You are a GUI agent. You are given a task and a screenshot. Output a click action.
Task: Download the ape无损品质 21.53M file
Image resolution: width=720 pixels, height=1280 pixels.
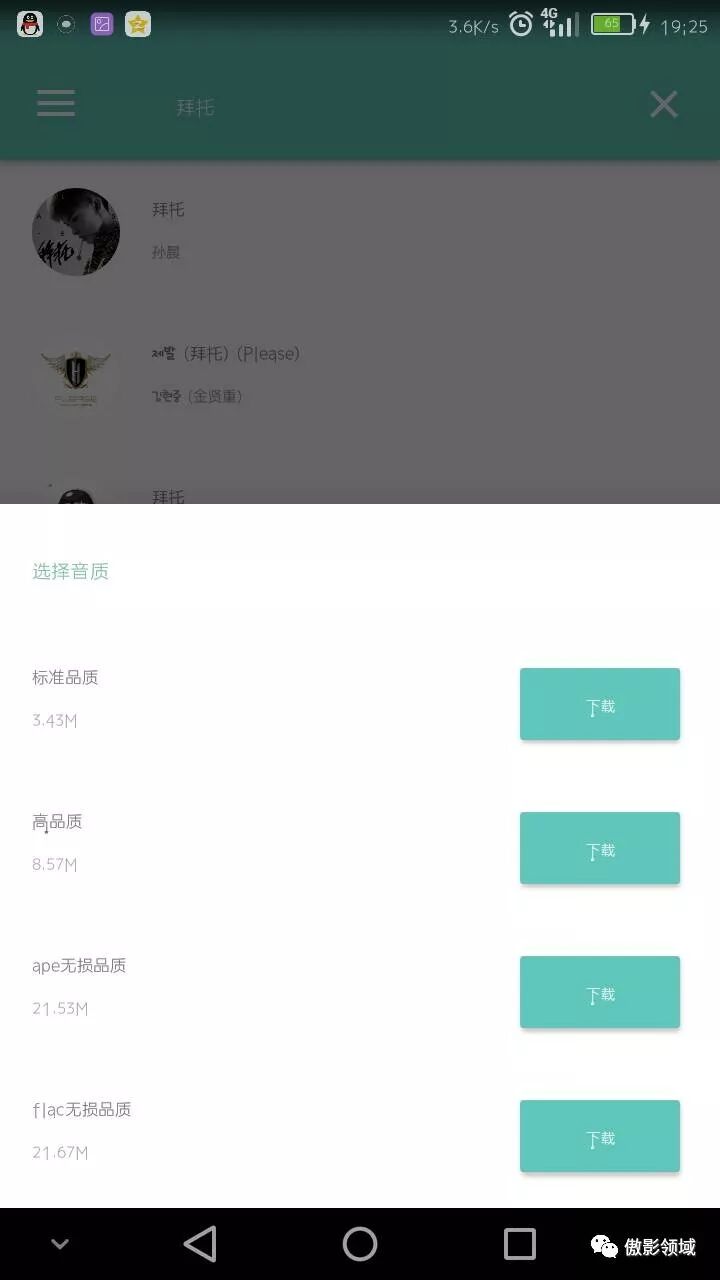599,992
